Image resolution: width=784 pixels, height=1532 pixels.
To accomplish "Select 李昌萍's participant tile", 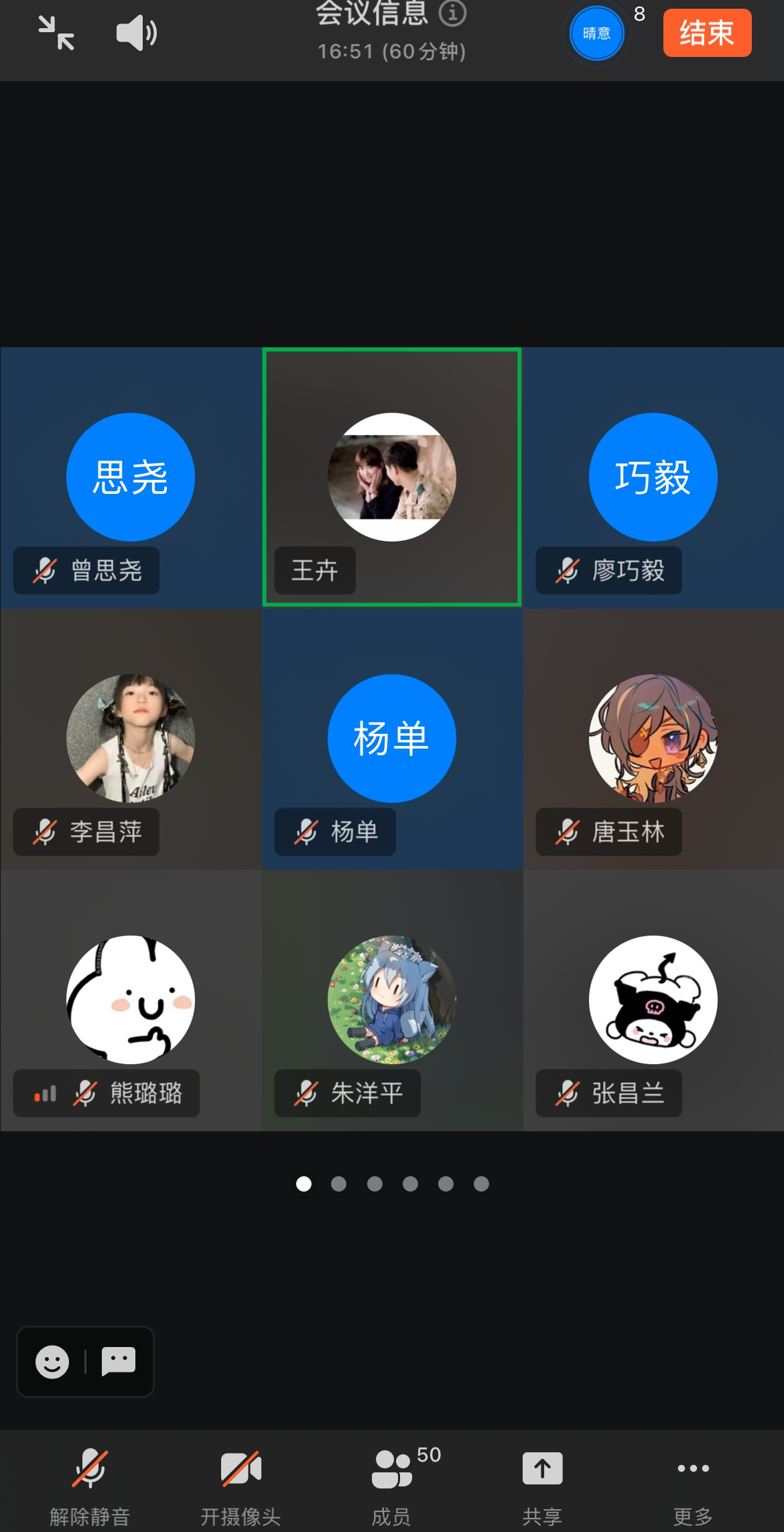I will click(131, 739).
